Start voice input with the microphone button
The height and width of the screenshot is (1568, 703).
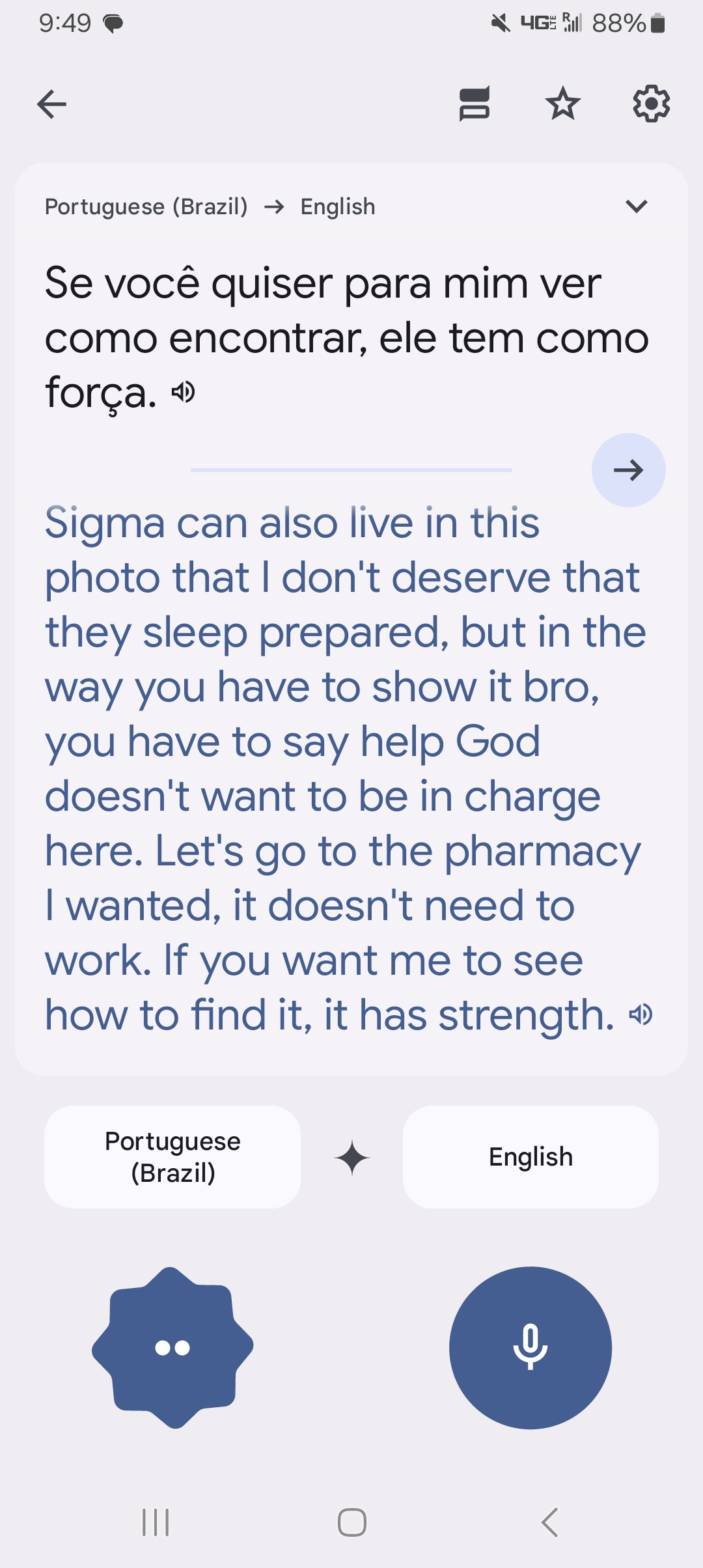pos(531,1348)
